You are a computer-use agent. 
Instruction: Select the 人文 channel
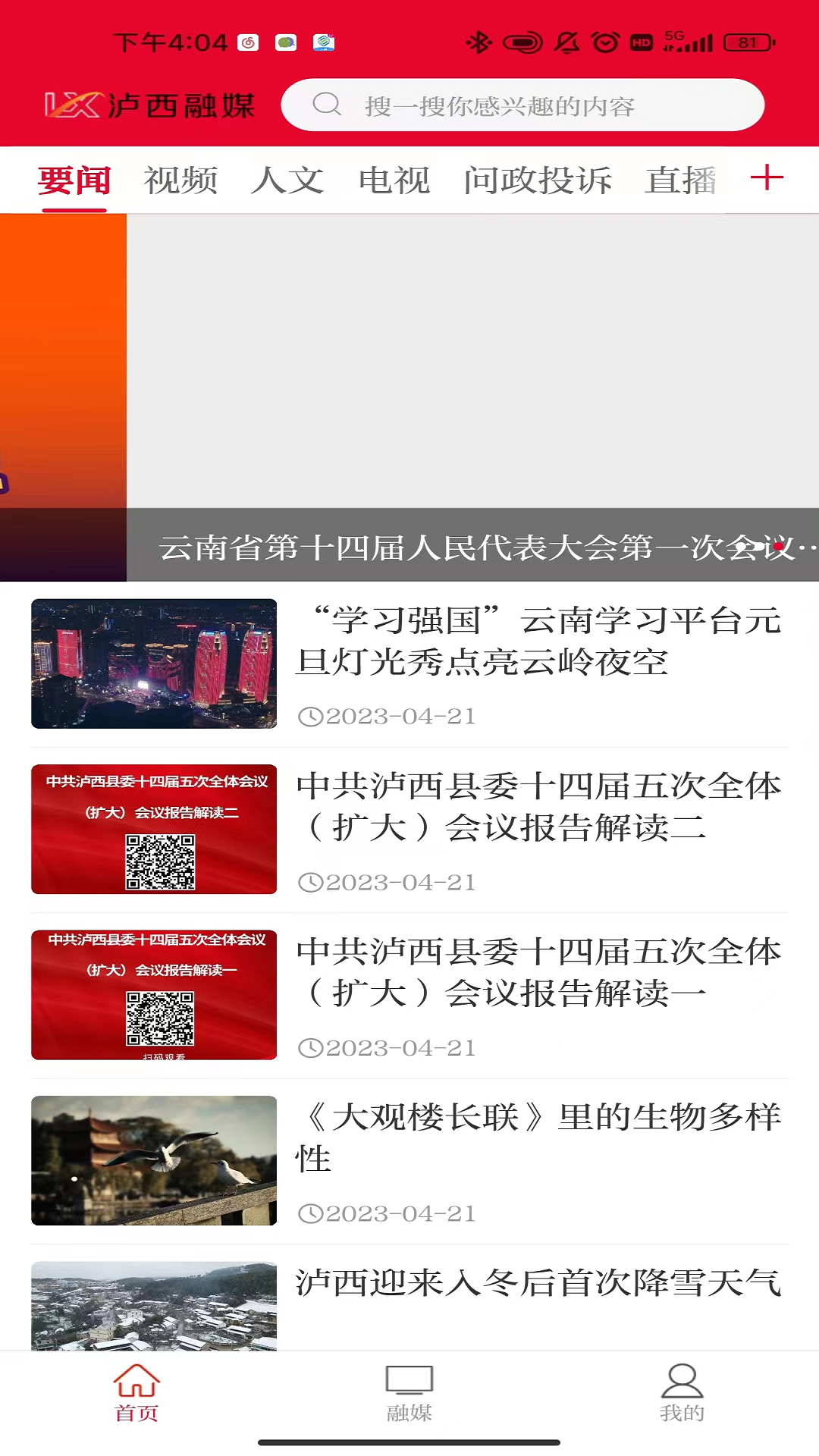click(288, 179)
